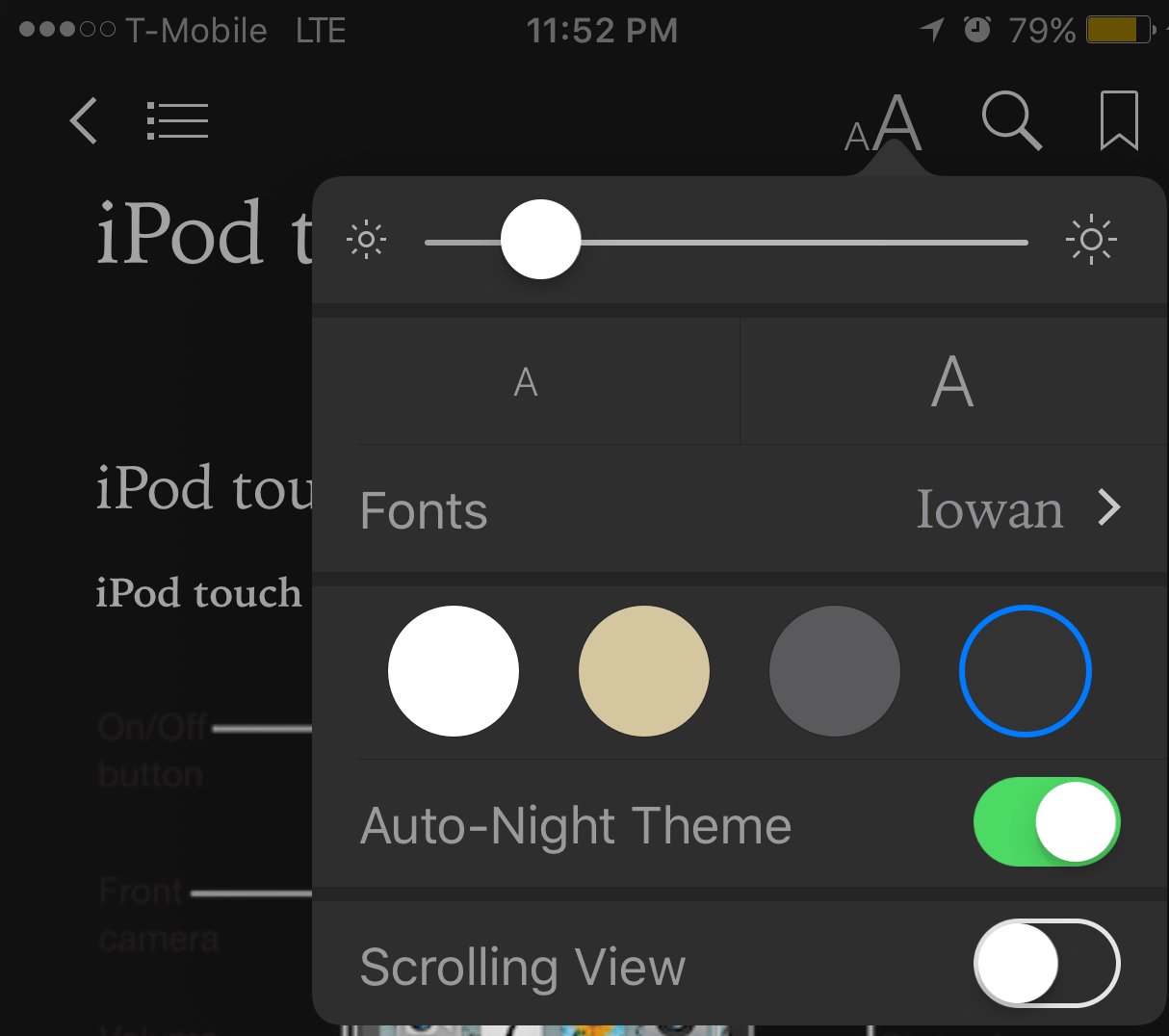The width and height of the screenshot is (1169, 1036).
Task: Increase text size with large A
Action: (x=952, y=382)
